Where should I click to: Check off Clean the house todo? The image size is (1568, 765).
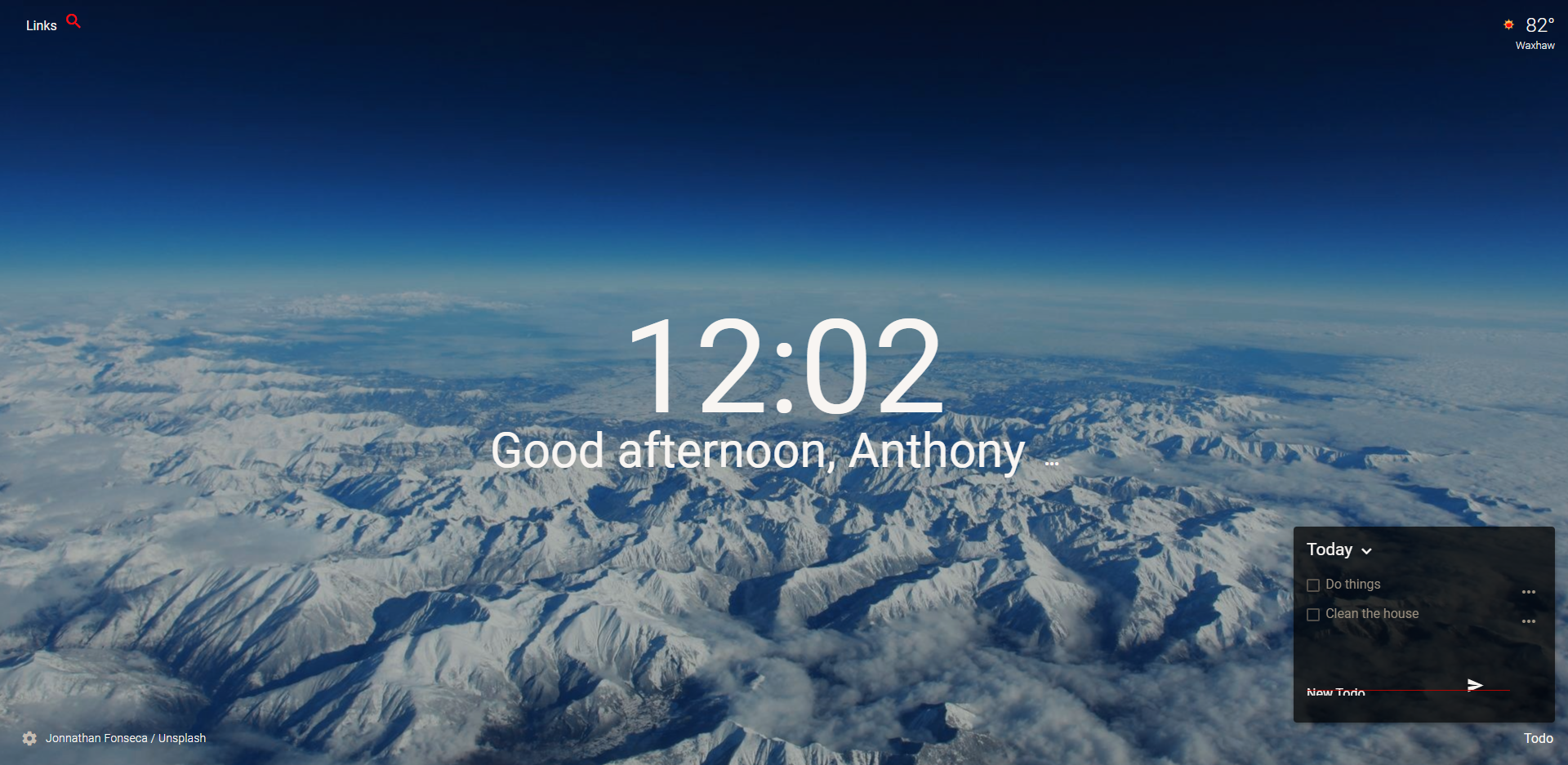(1313, 615)
